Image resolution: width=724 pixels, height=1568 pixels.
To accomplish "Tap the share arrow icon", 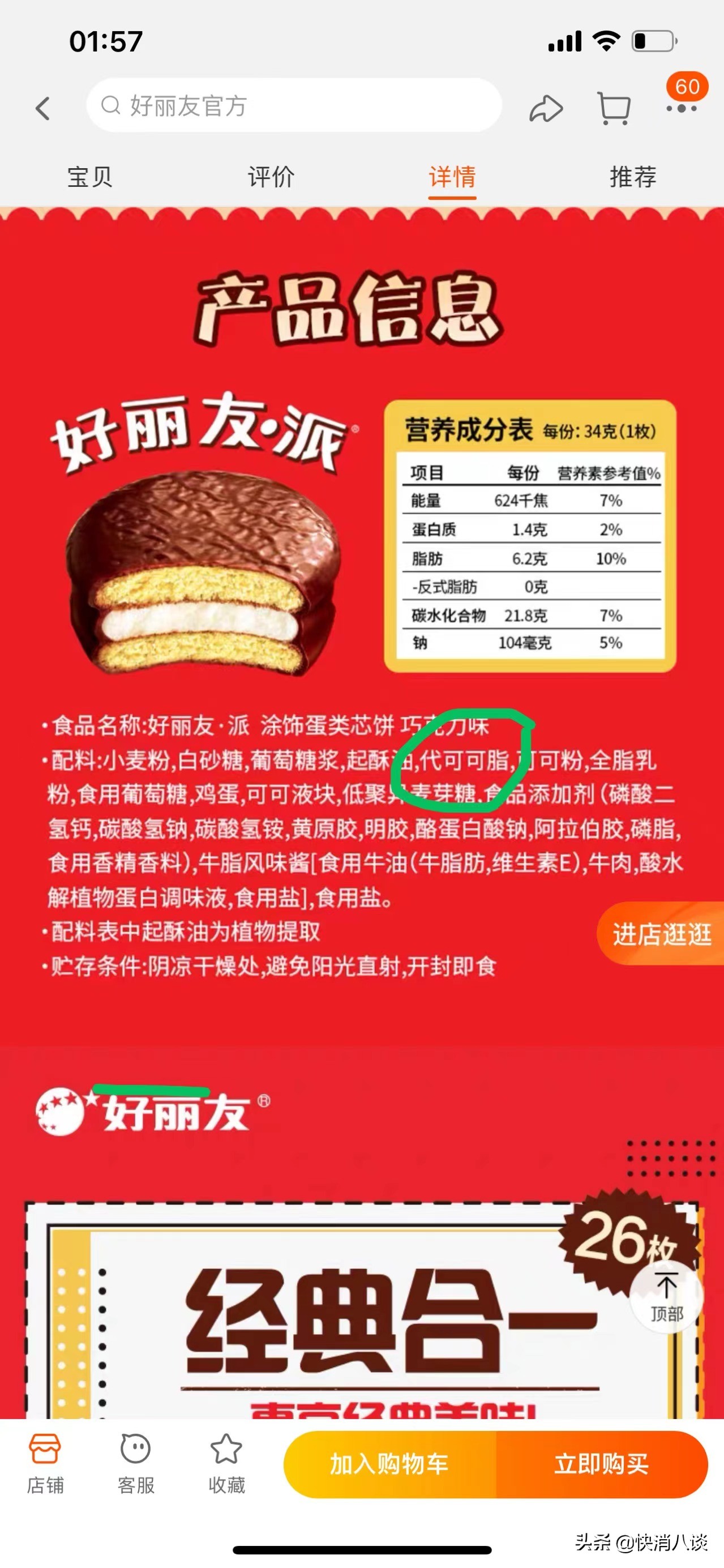I will coord(545,108).
